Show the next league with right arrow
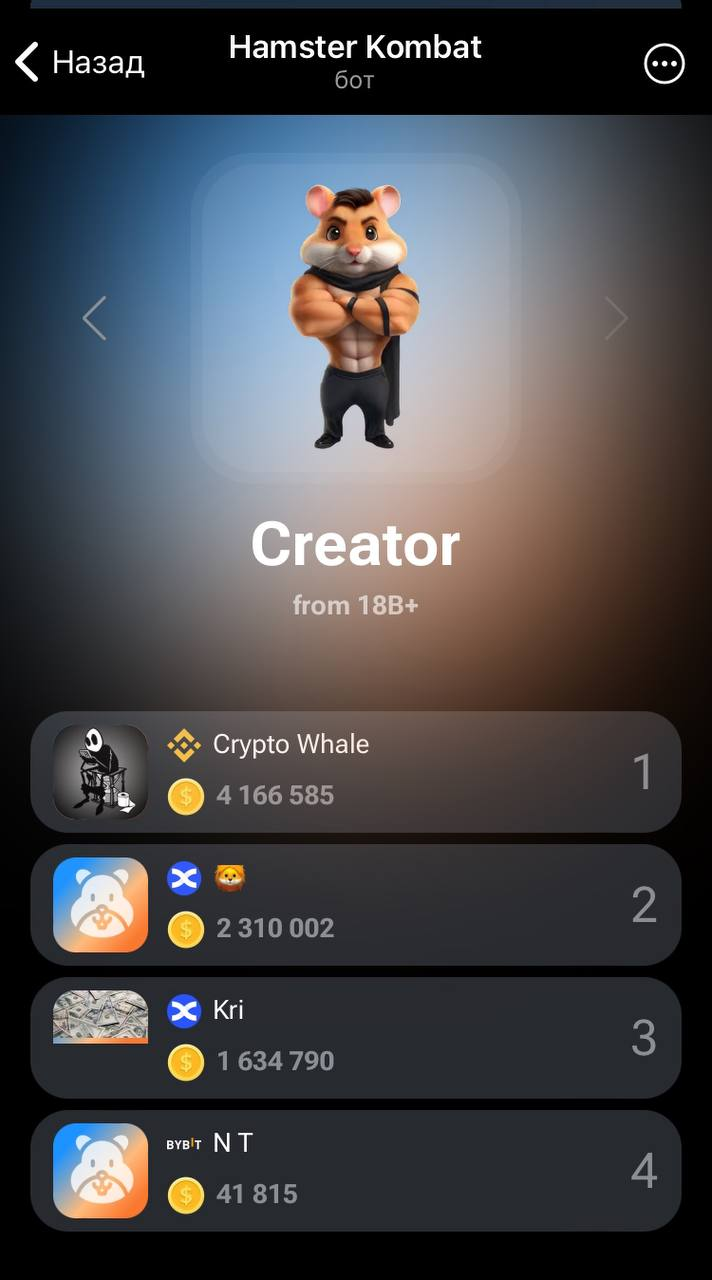Screen dimensions: 712x1280 [x=616, y=318]
